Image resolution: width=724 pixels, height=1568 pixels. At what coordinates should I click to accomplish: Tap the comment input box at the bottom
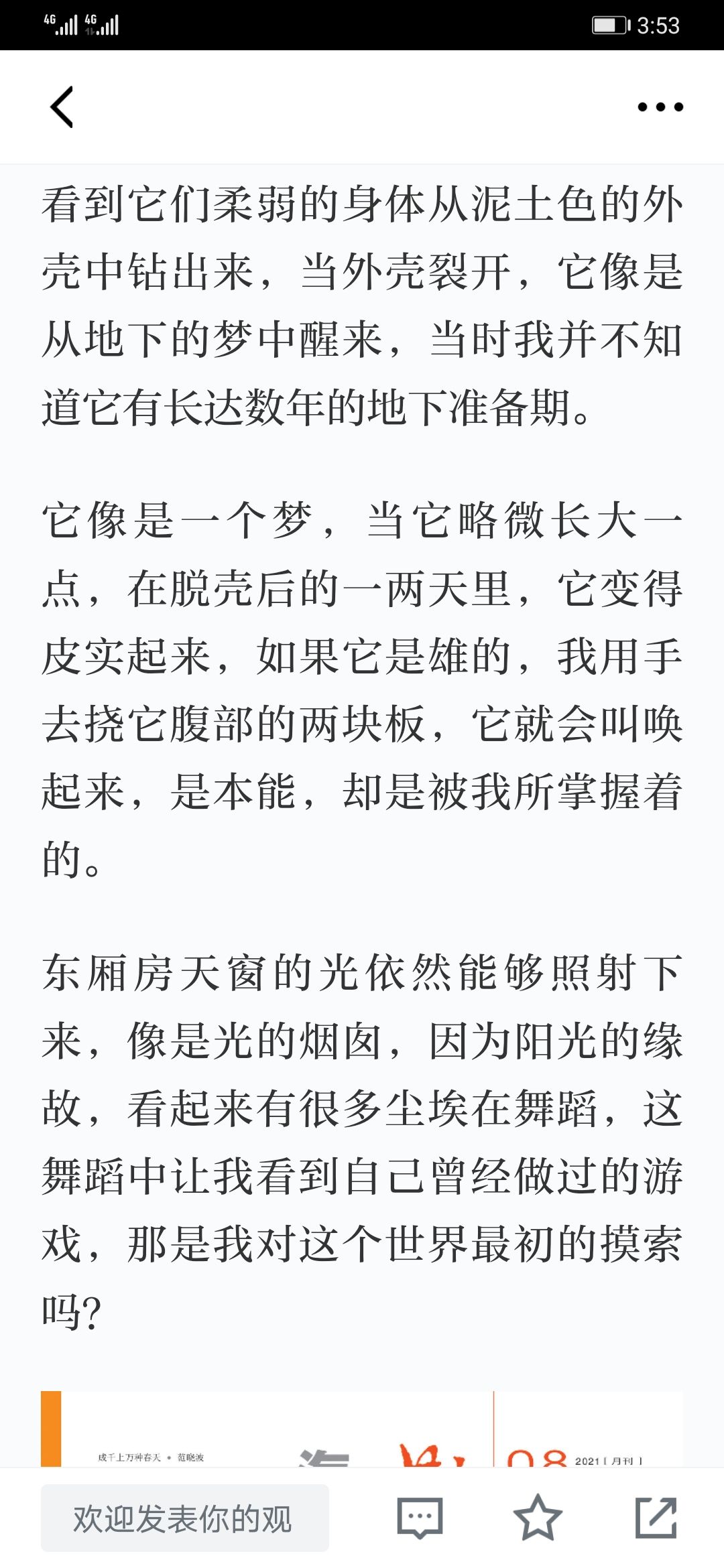click(185, 1518)
